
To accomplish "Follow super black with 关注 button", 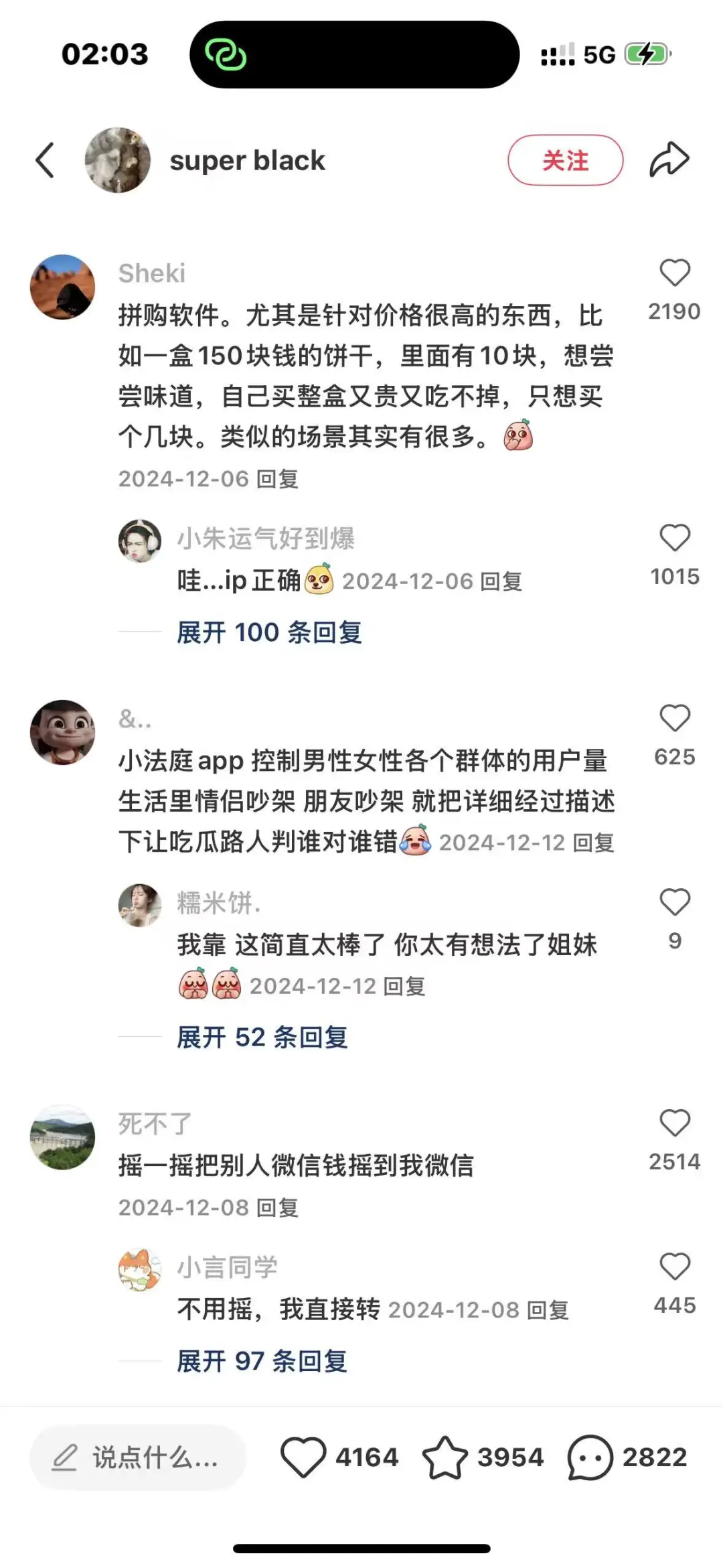I will (565, 161).
